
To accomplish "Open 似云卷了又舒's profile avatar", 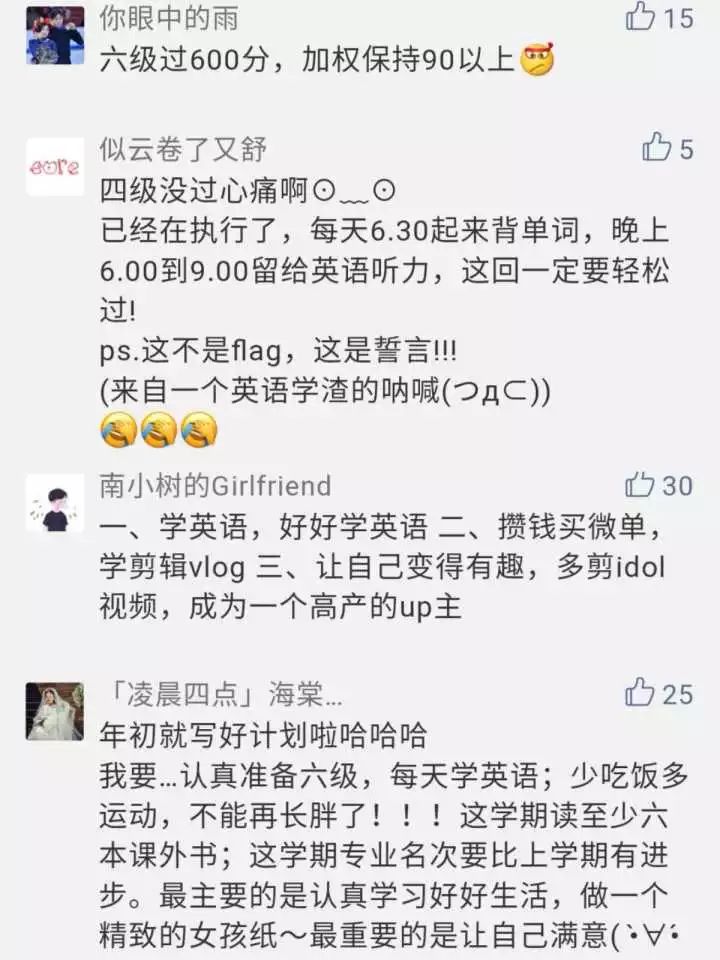I will tap(55, 166).
